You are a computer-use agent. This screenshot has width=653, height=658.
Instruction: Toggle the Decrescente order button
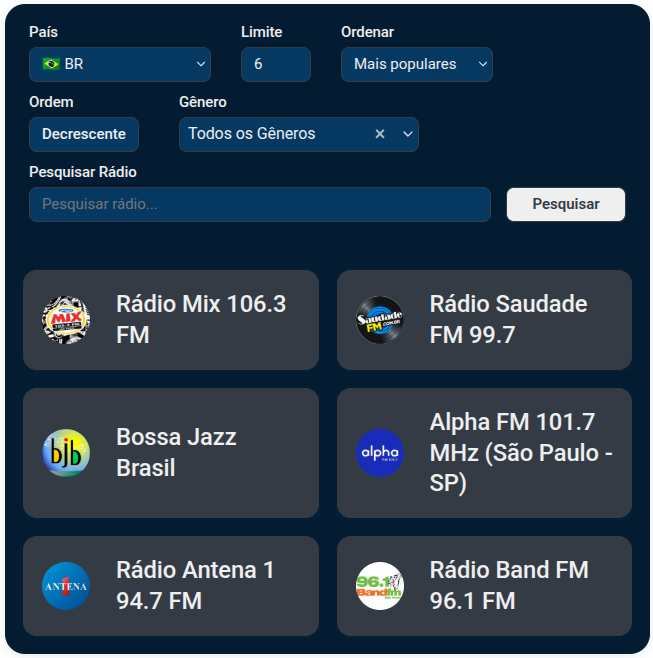(x=84, y=134)
